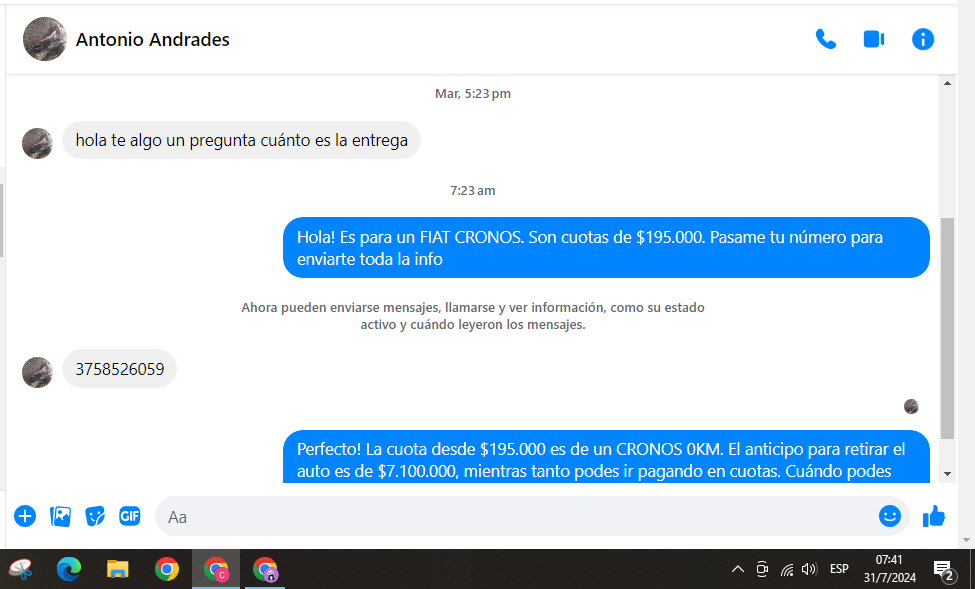
Task: Open the emoji picker
Action: (x=889, y=516)
